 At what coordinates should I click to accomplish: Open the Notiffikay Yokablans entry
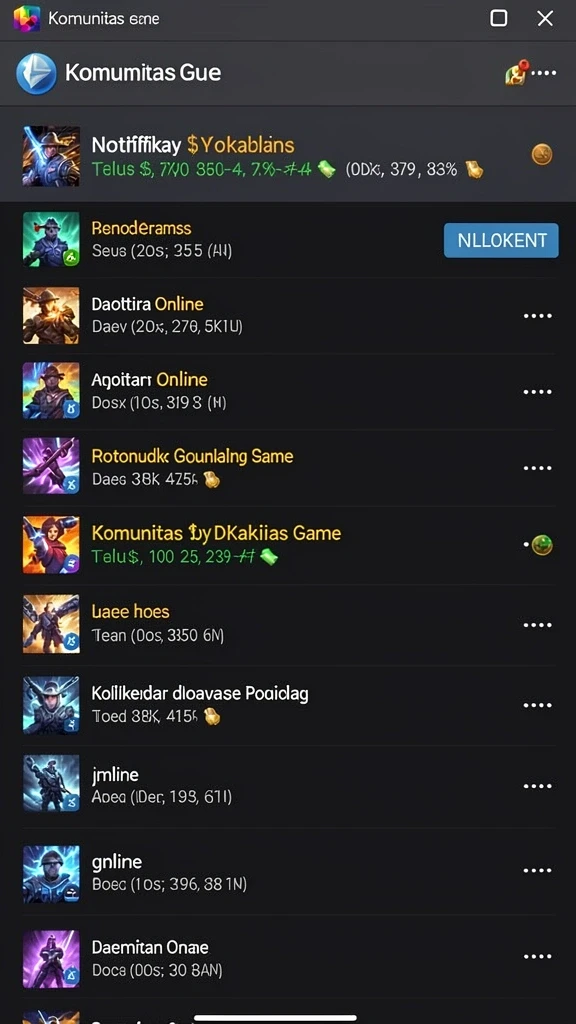pos(288,155)
